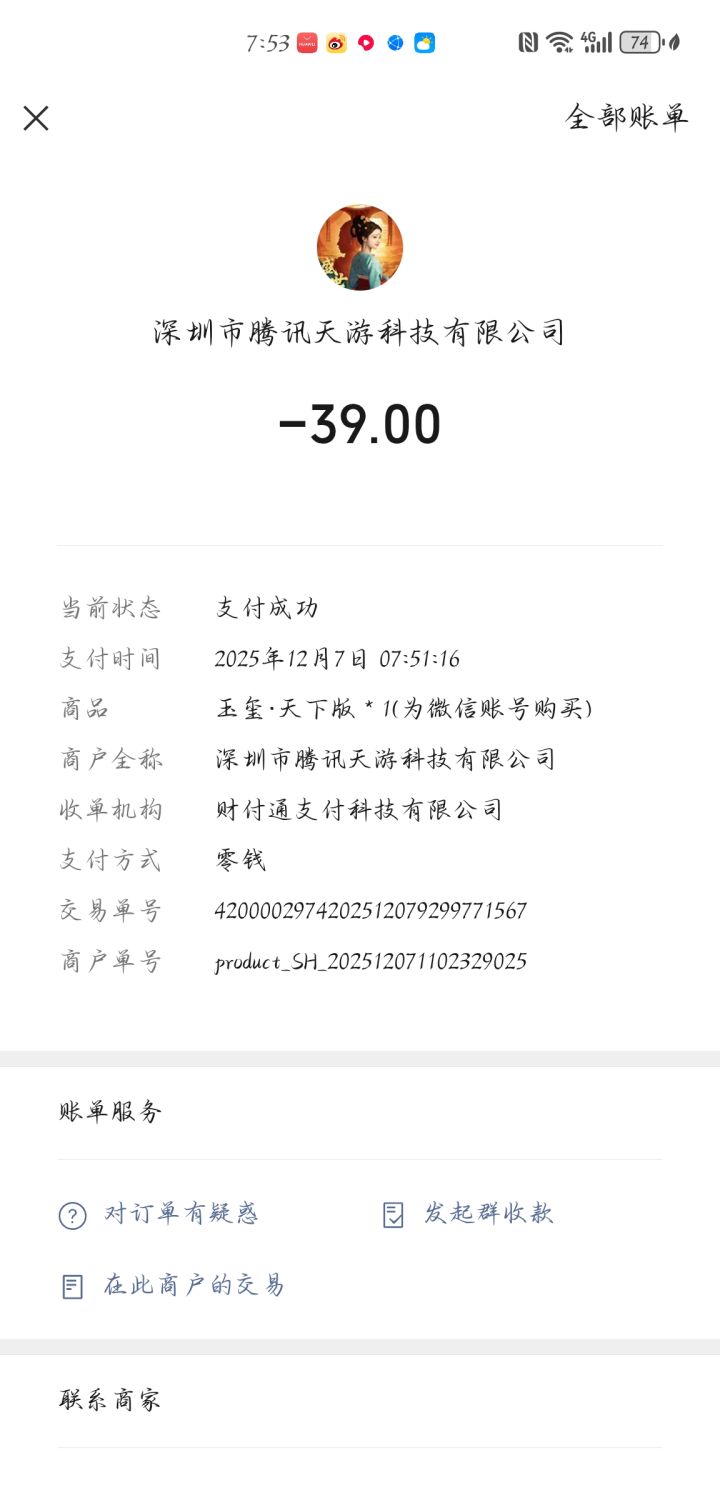
Task: Start a group collection via 发起群收款
Action: (x=467, y=1214)
